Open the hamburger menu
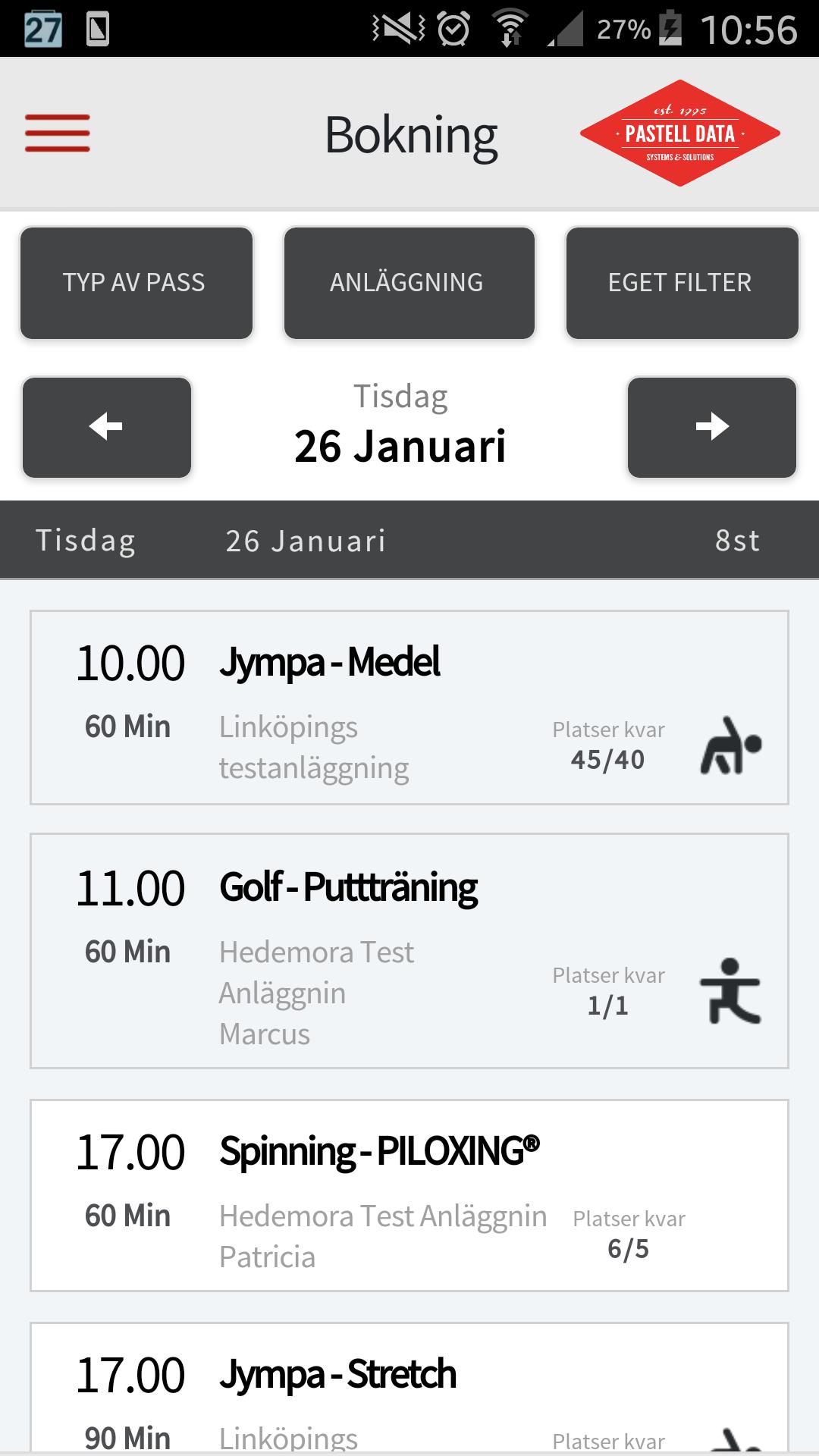This screenshot has height=1456, width=819. click(58, 133)
